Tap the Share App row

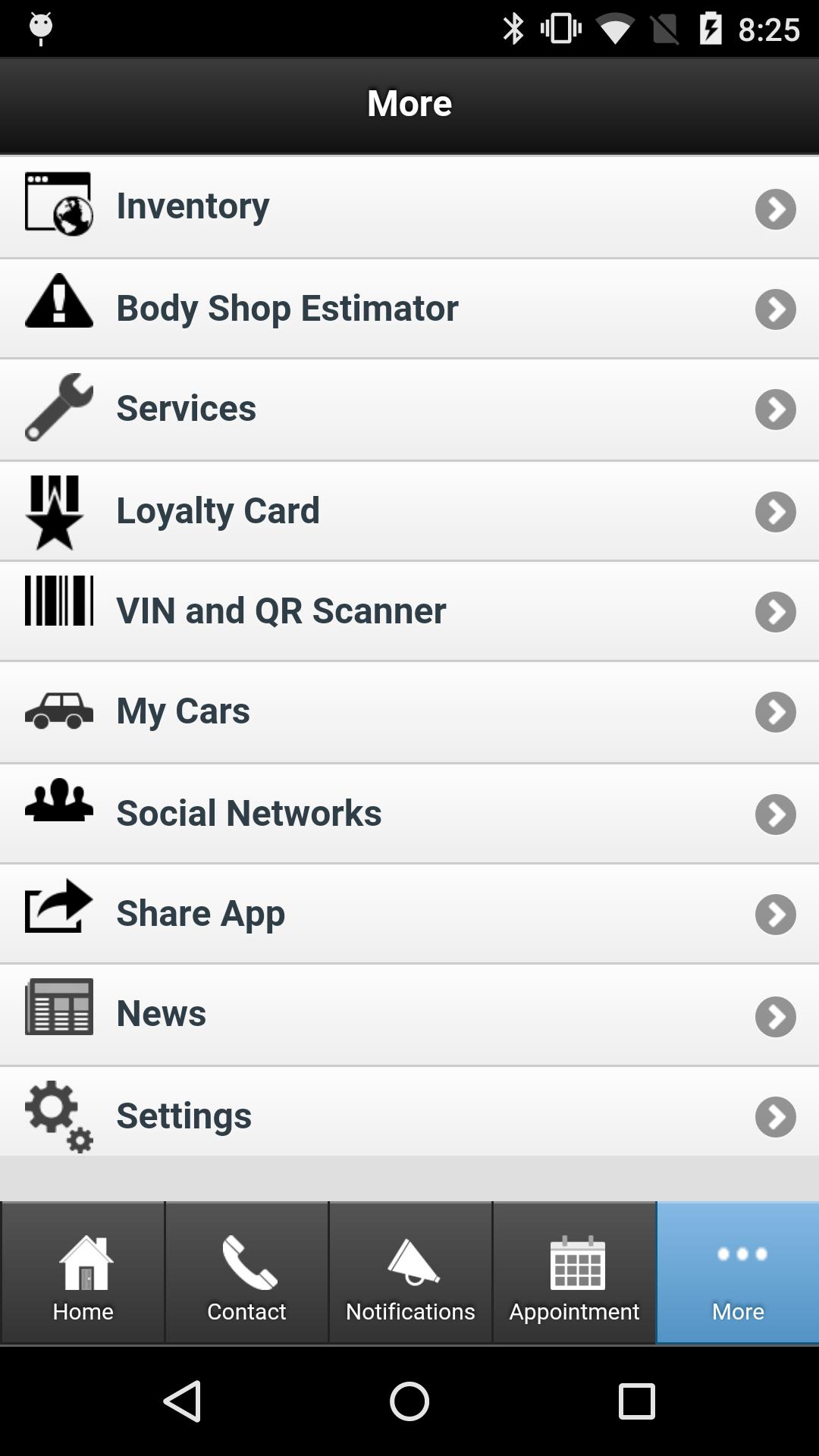(x=409, y=914)
